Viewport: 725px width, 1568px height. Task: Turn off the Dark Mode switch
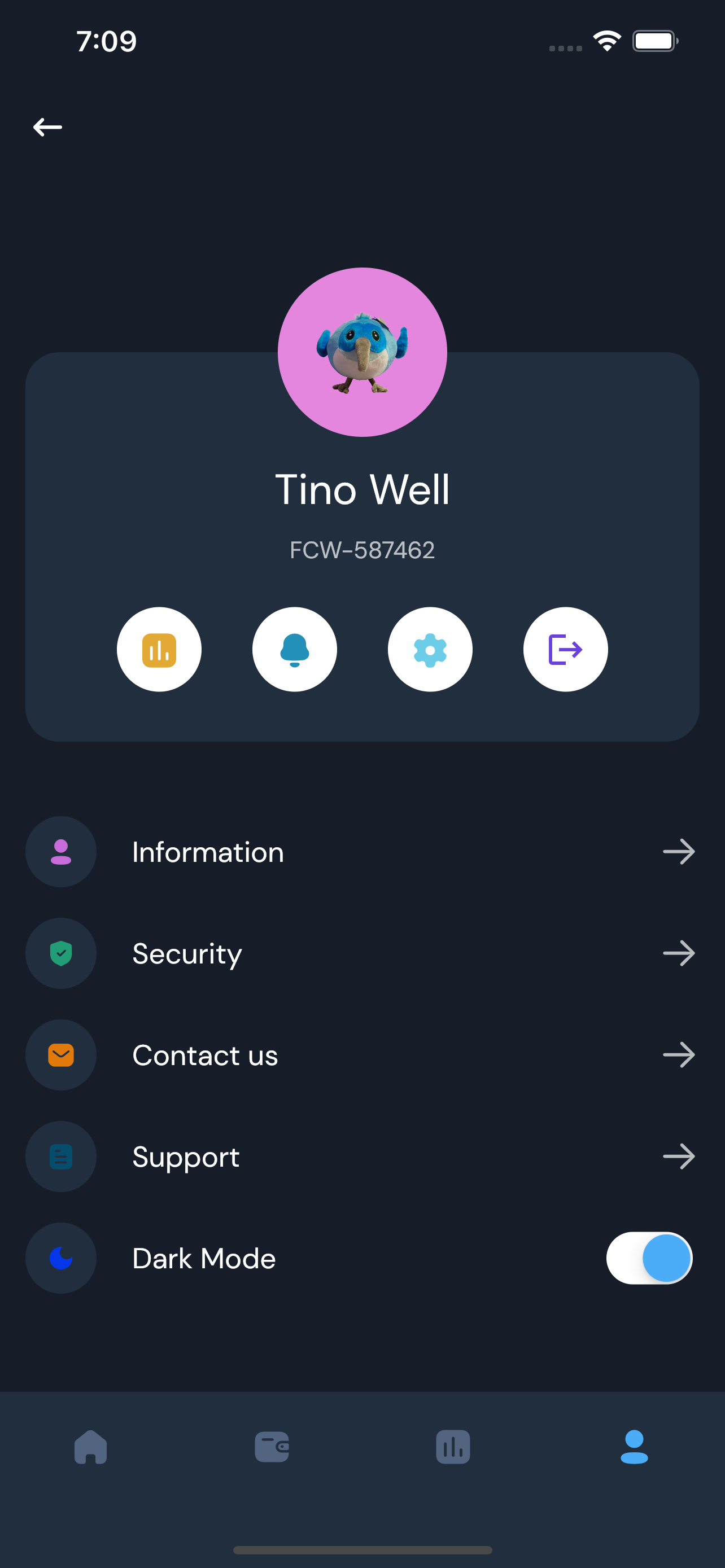click(649, 1258)
